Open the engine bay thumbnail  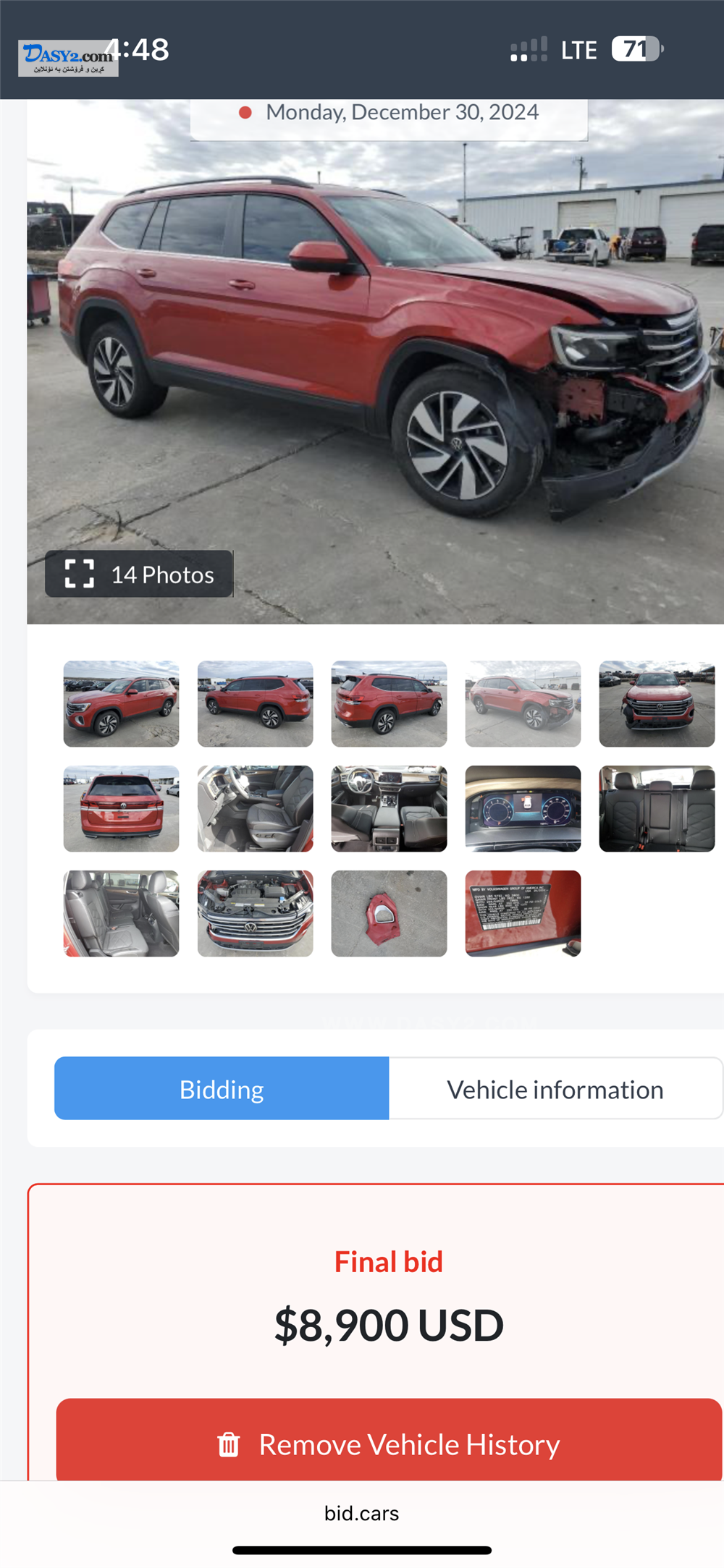click(255, 914)
